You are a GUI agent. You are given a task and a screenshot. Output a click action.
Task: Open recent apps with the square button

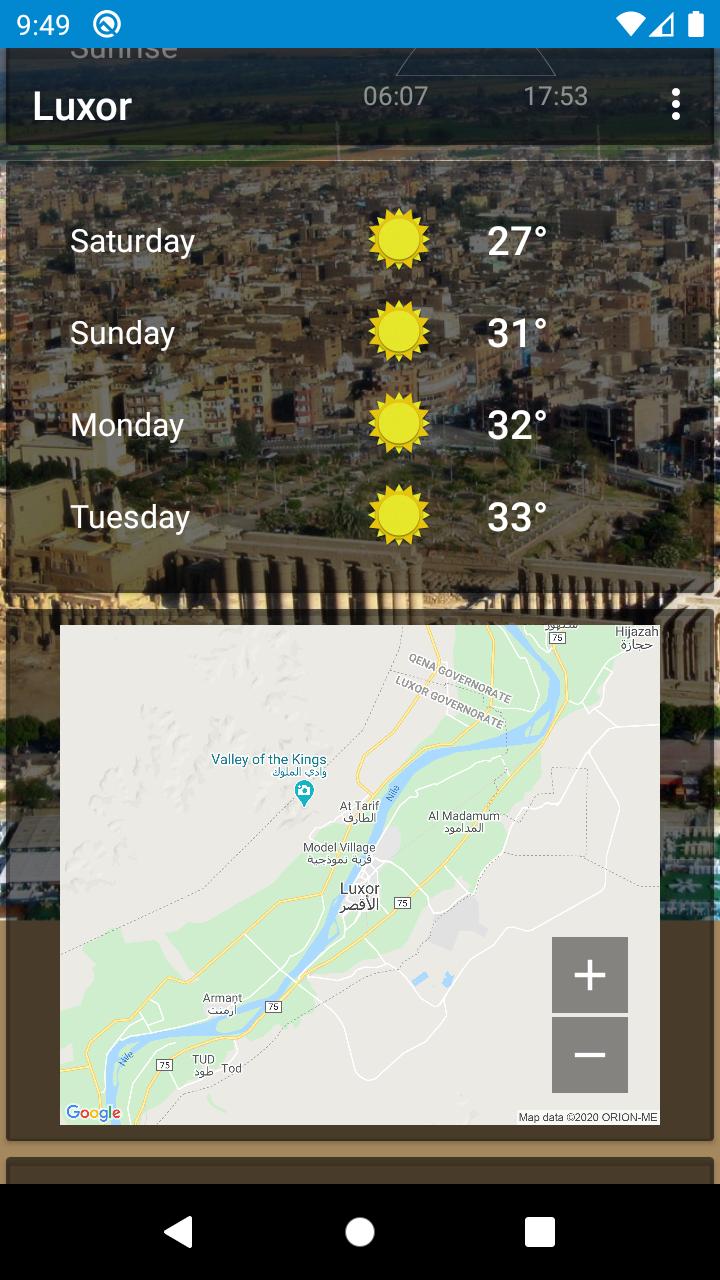coord(540,1232)
